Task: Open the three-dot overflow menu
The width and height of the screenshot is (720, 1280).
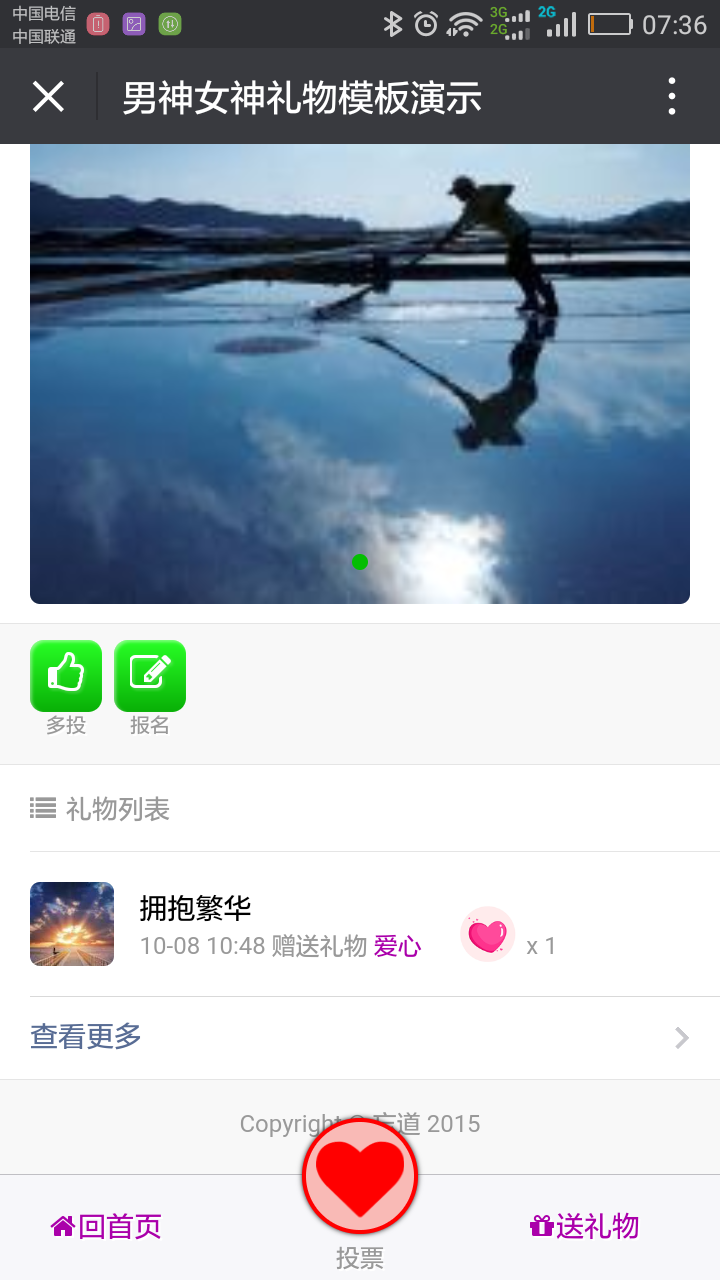Action: click(x=671, y=97)
